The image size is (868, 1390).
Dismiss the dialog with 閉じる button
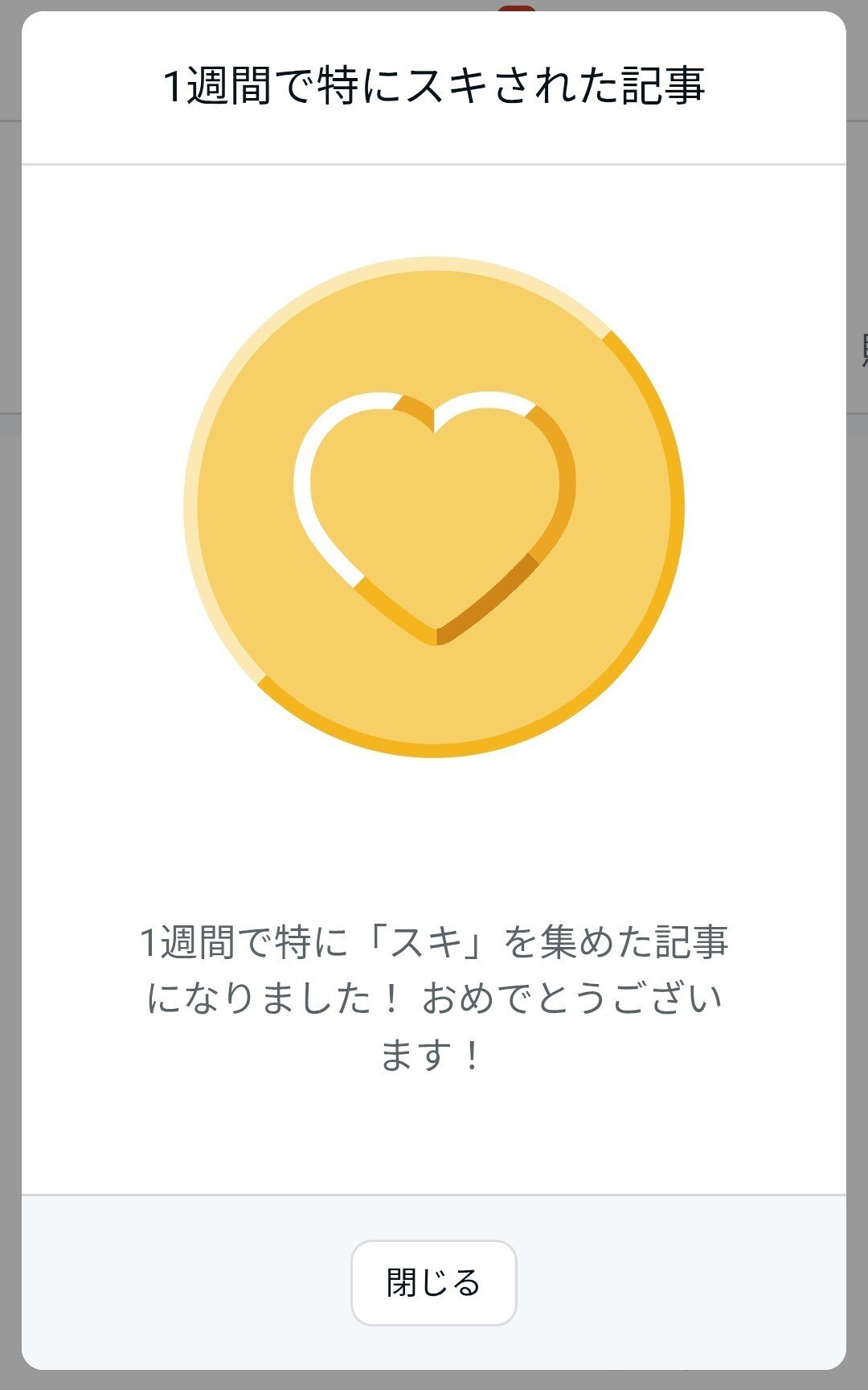click(x=433, y=1282)
